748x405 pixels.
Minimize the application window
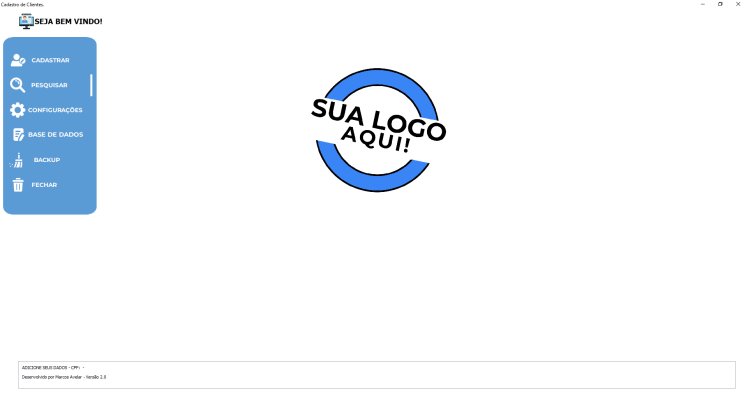702,4
